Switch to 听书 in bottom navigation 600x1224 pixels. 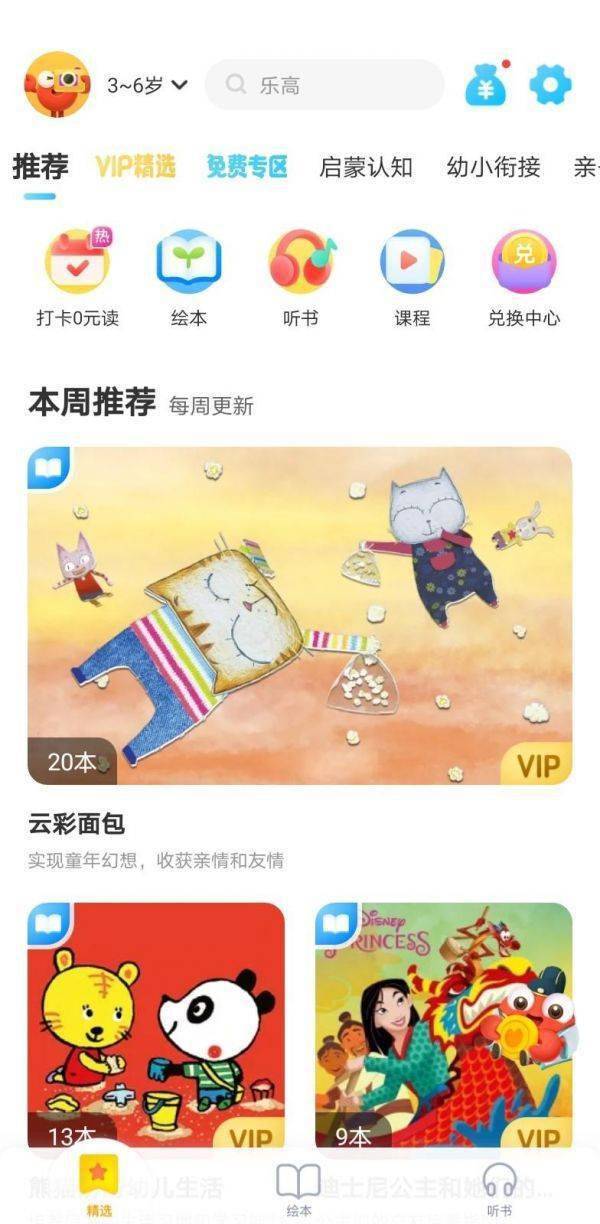tap(499, 1190)
